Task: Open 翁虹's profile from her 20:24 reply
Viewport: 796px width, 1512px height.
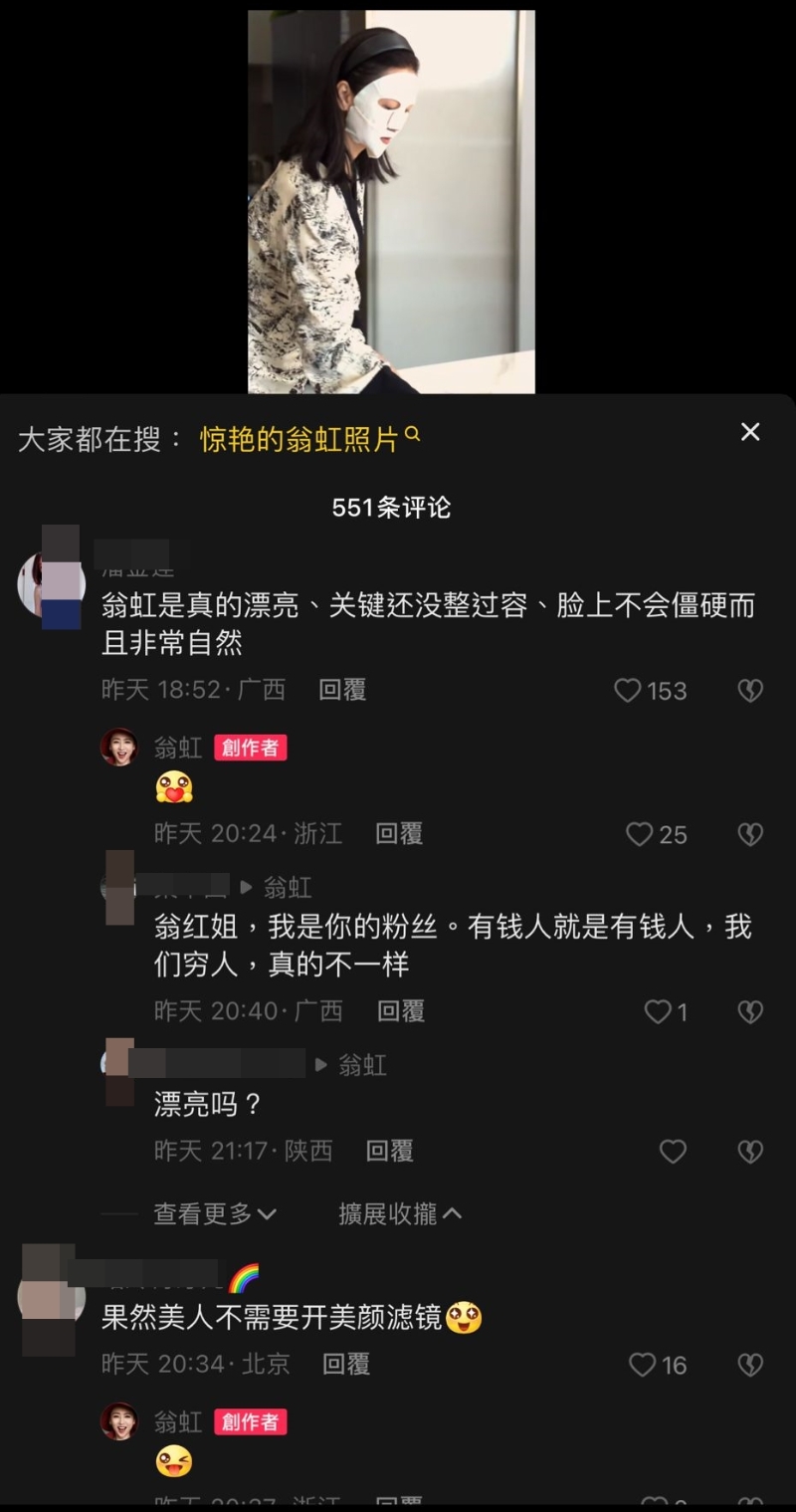Action: [119, 747]
